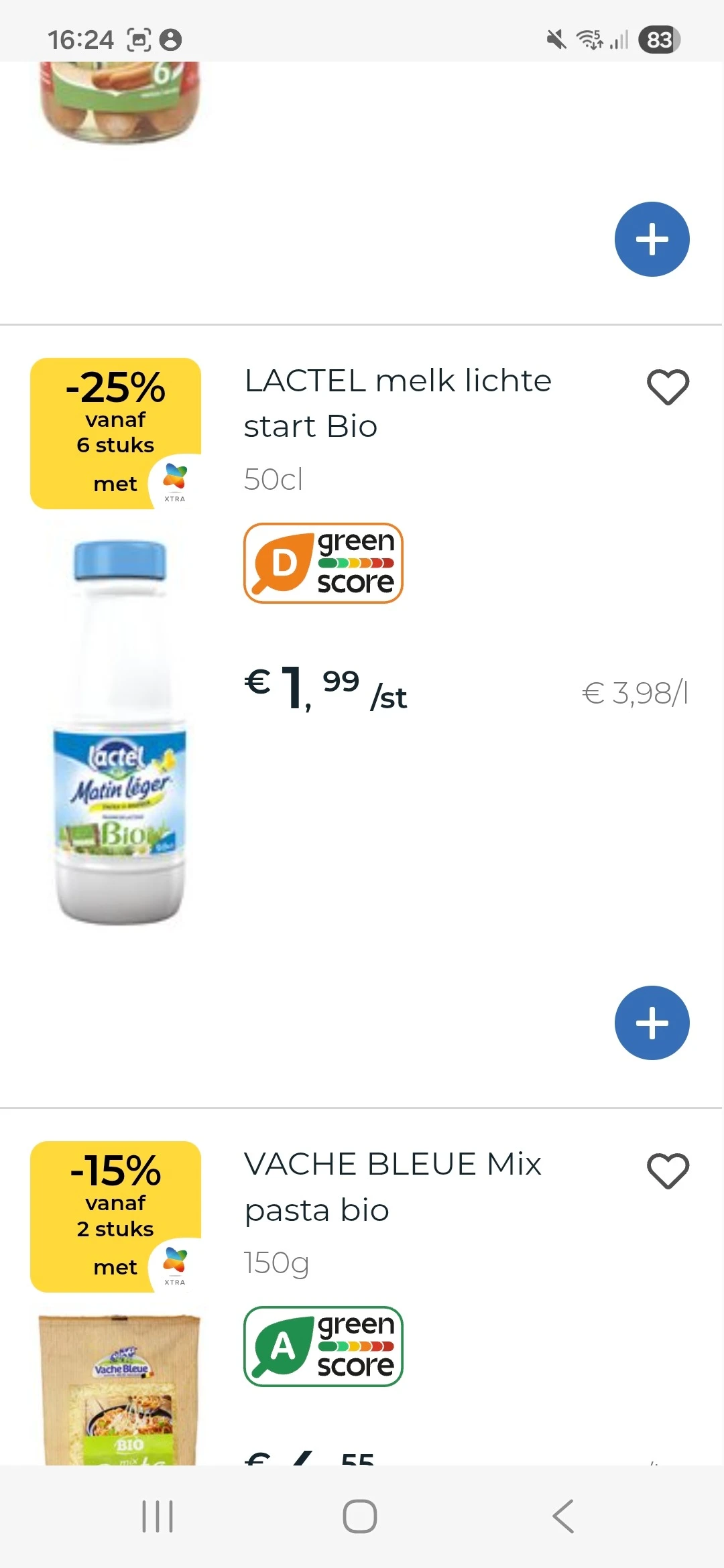This screenshot has width=724, height=1568.
Task: Open the A green score badge for Vache Bleue pasta
Action: pyautogui.click(x=322, y=1347)
